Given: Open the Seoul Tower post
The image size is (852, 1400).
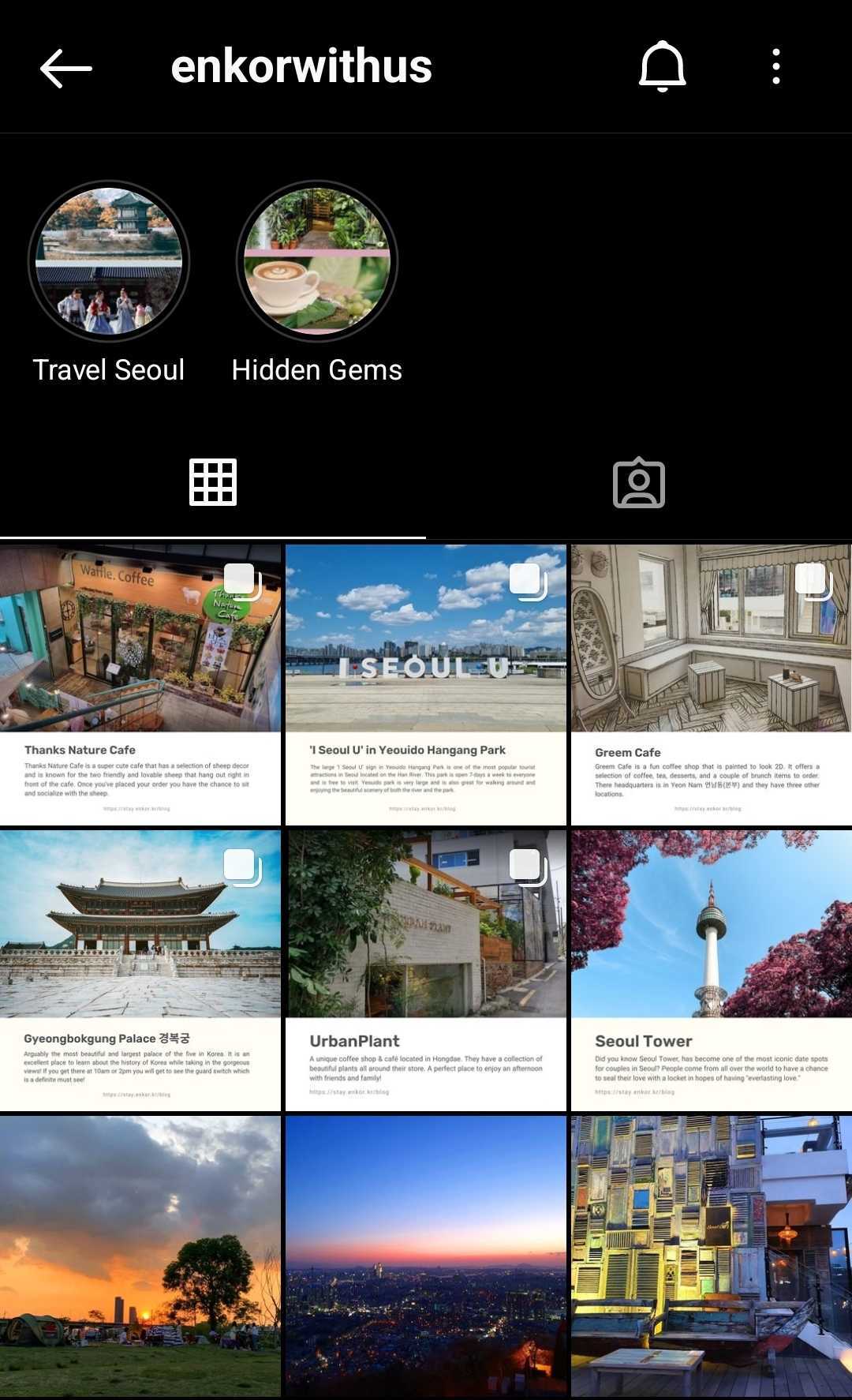Looking at the screenshot, I should click(x=712, y=971).
